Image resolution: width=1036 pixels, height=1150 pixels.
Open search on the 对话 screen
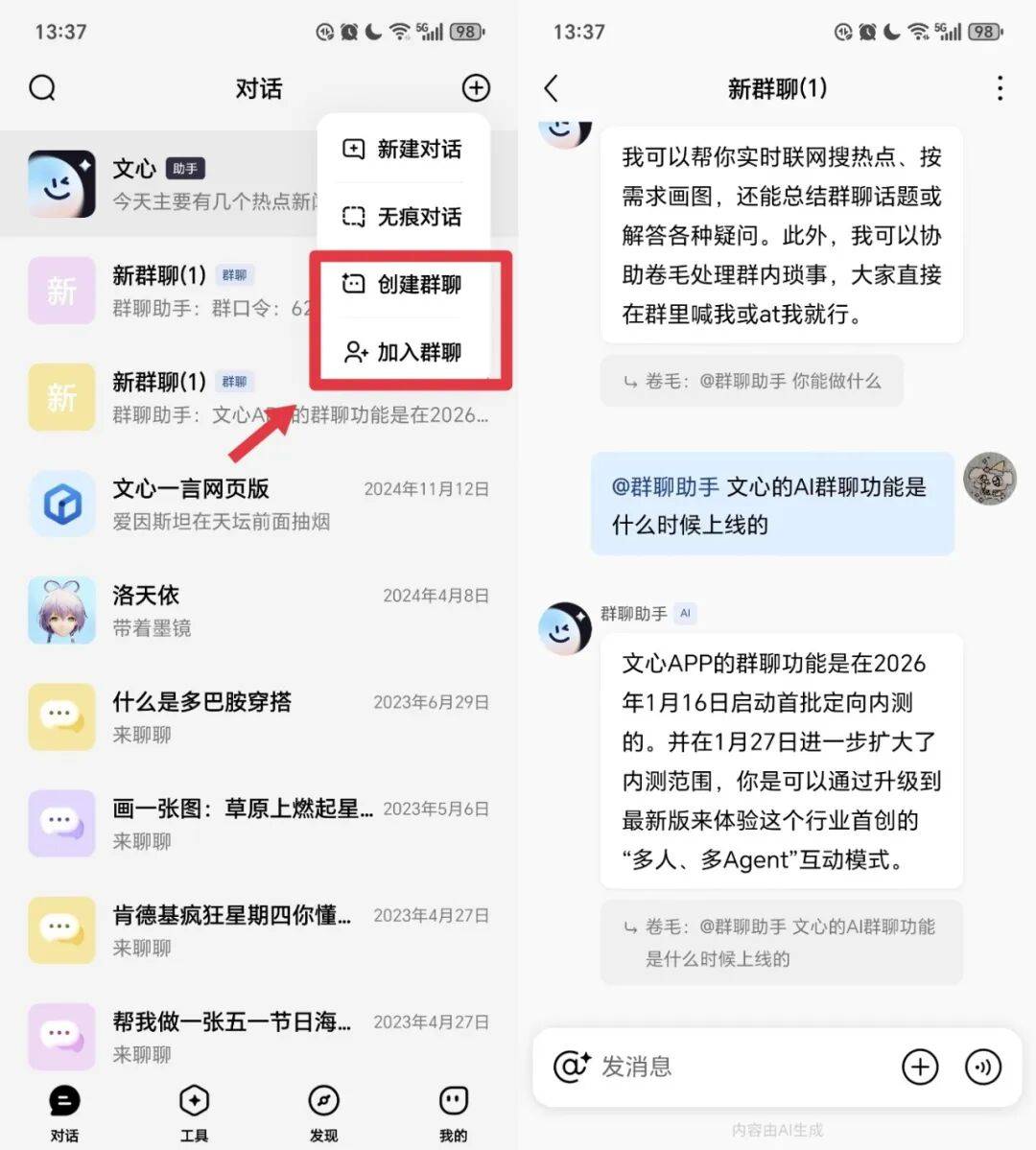[42, 88]
